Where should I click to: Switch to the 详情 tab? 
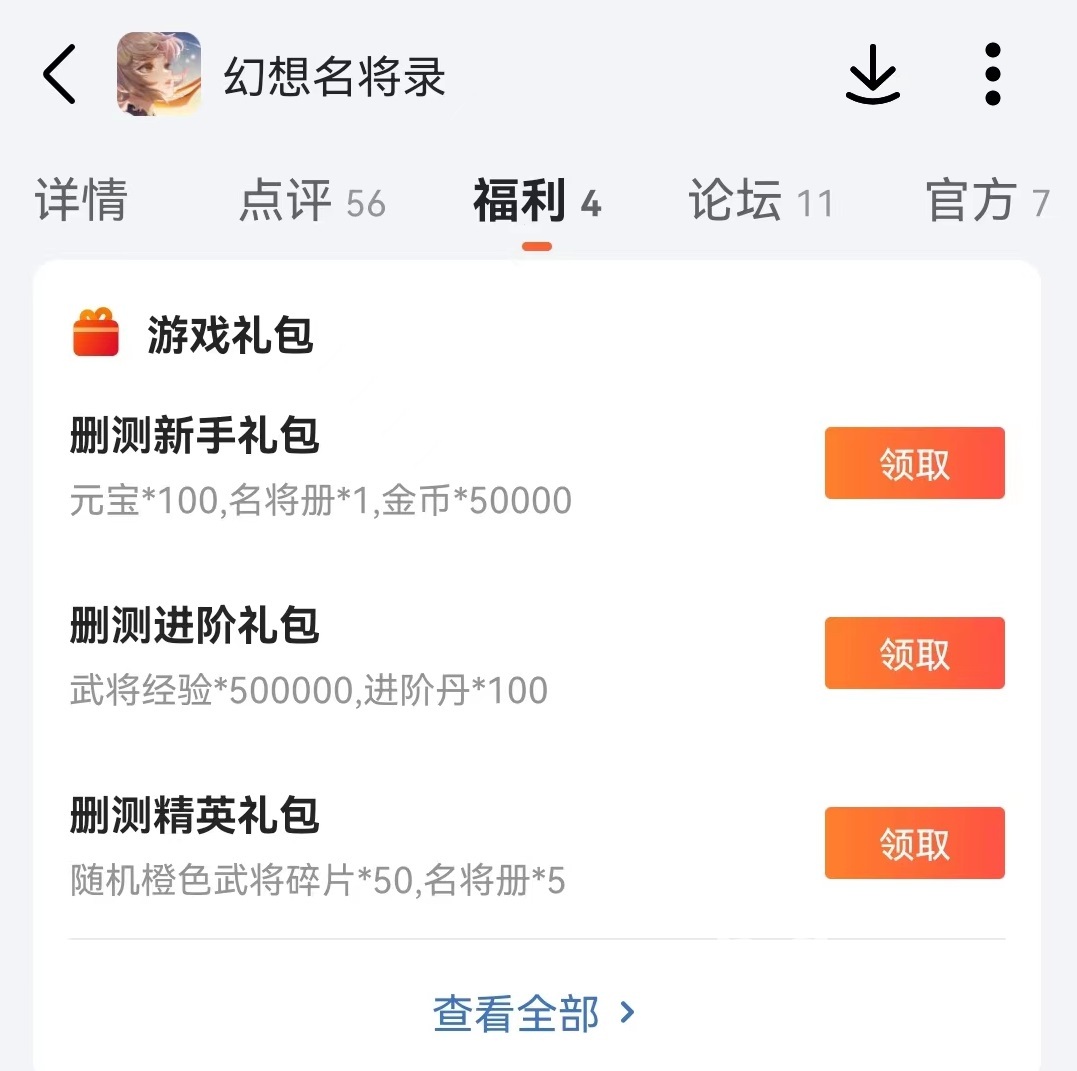pyautogui.click(x=82, y=201)
